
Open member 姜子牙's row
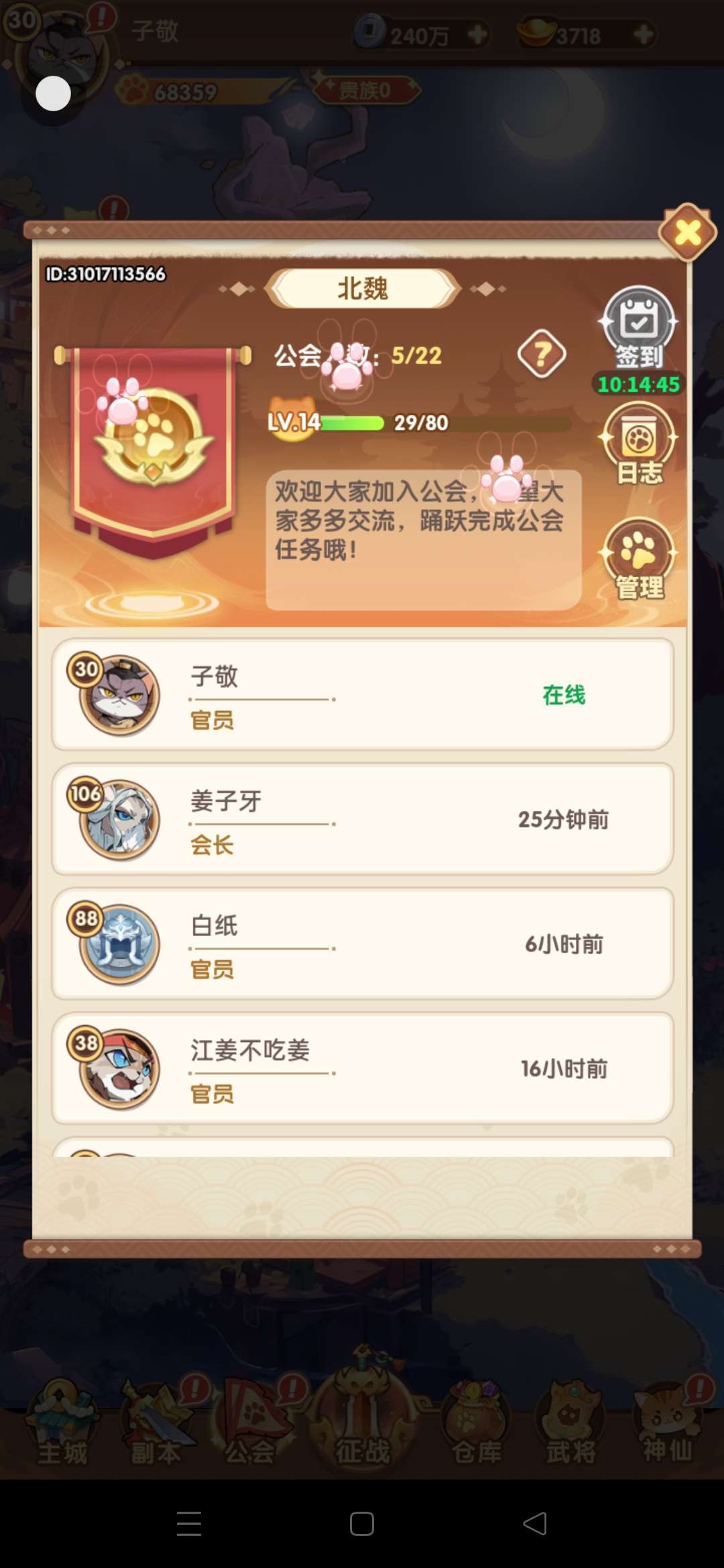[x=362, y=819]
